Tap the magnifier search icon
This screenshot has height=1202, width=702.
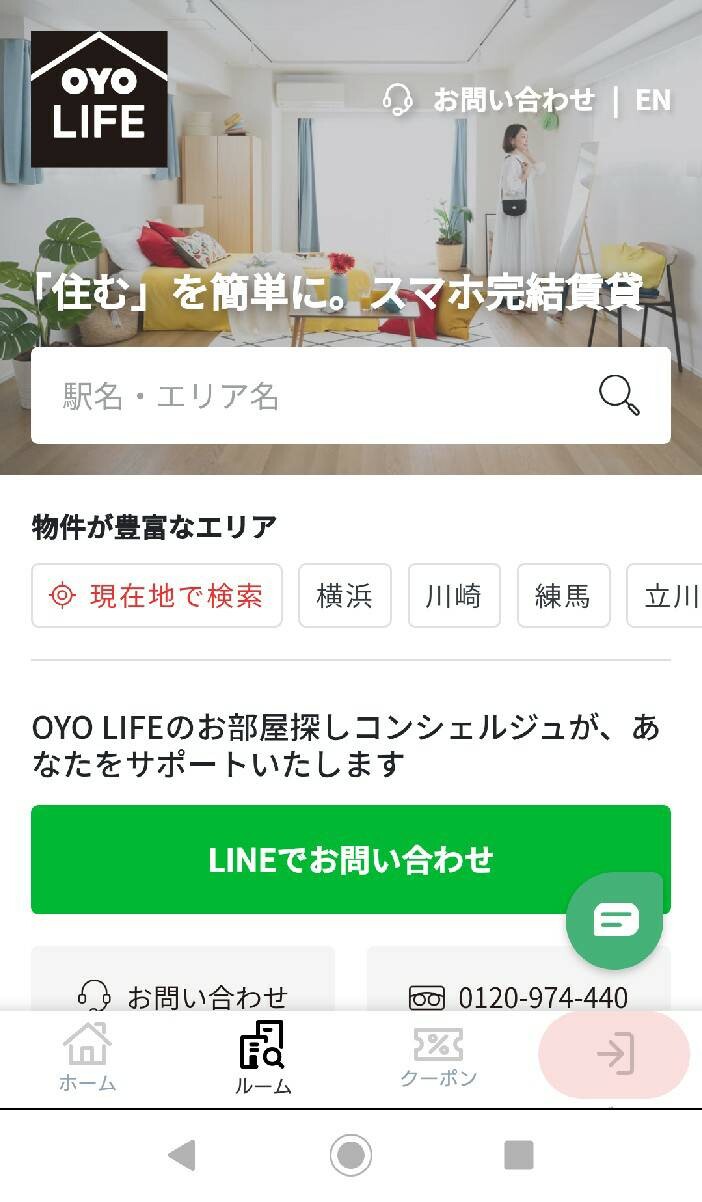point(620,396)
